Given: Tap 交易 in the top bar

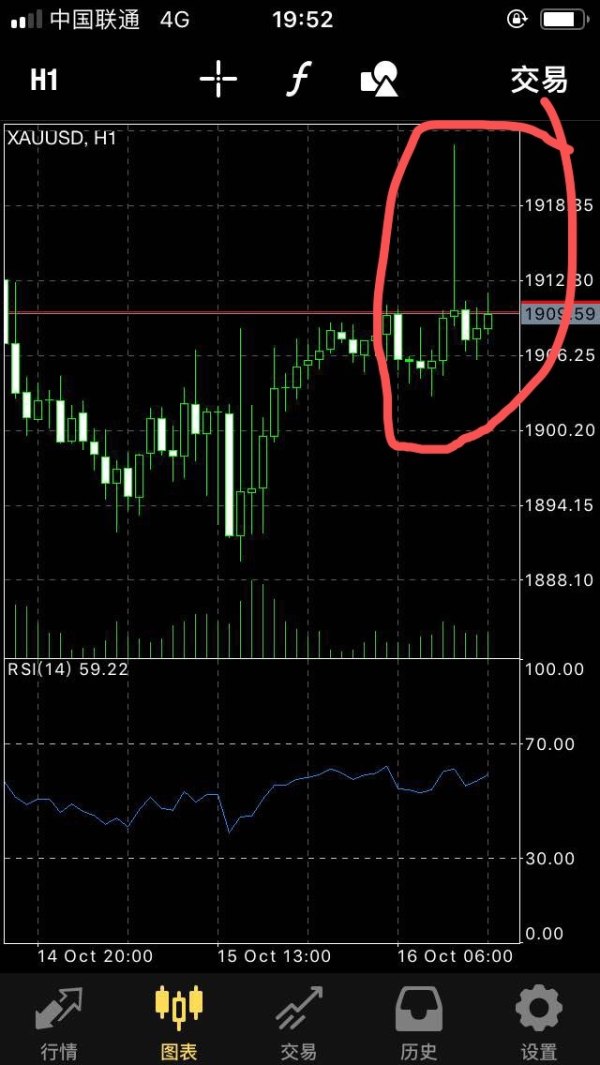Looking at the screenshot, I should tap(539, 80).
